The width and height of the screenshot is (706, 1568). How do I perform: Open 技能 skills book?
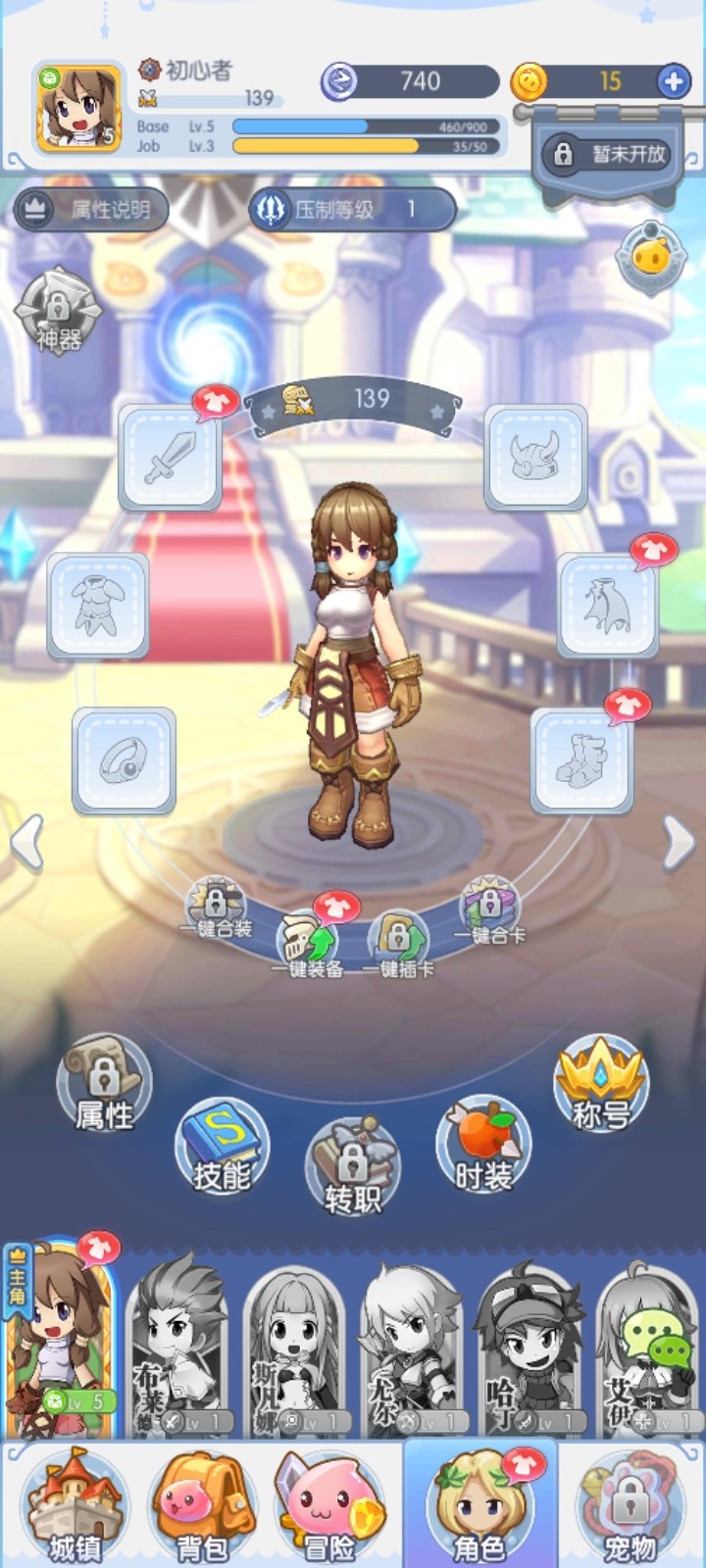[x=222, y=1147]
